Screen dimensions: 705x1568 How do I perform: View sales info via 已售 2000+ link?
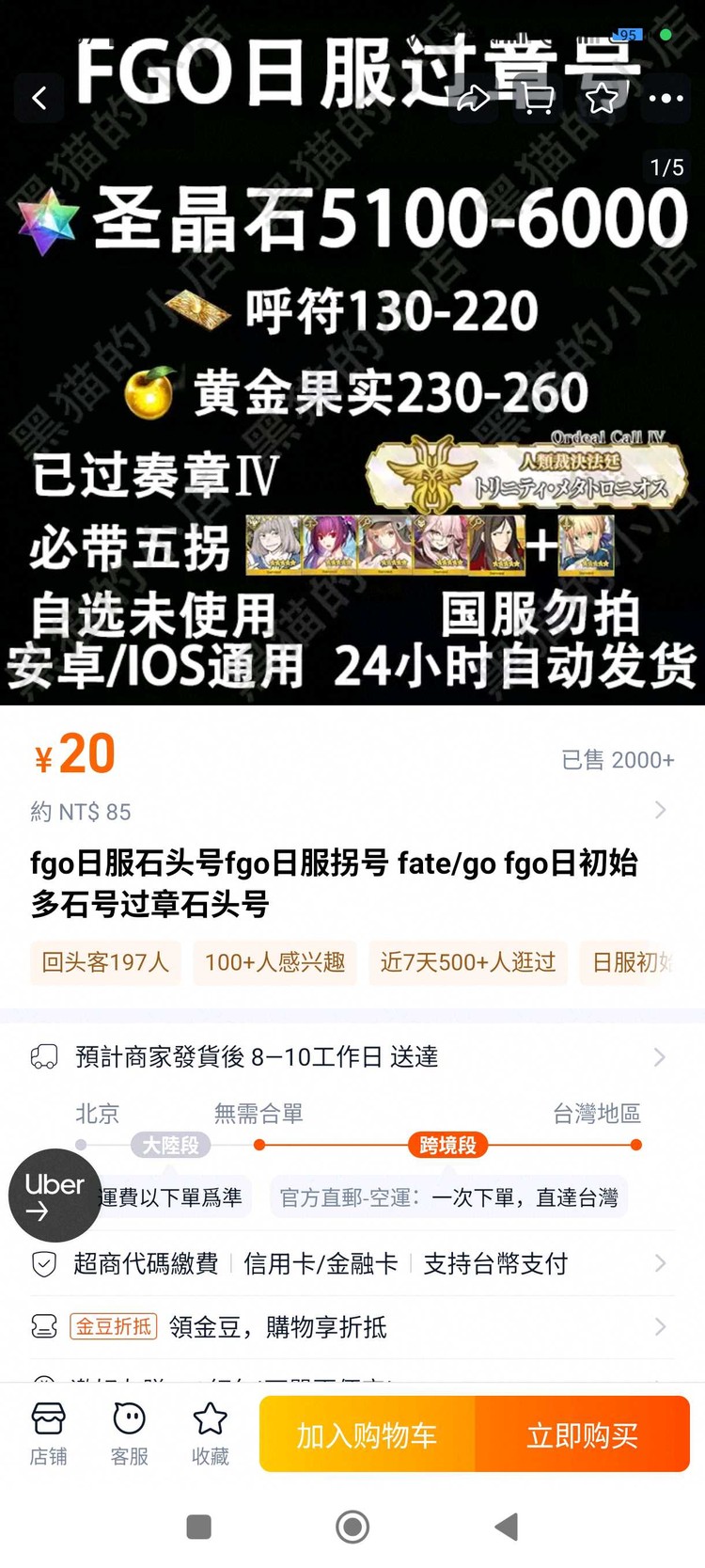tap(618, 759)
